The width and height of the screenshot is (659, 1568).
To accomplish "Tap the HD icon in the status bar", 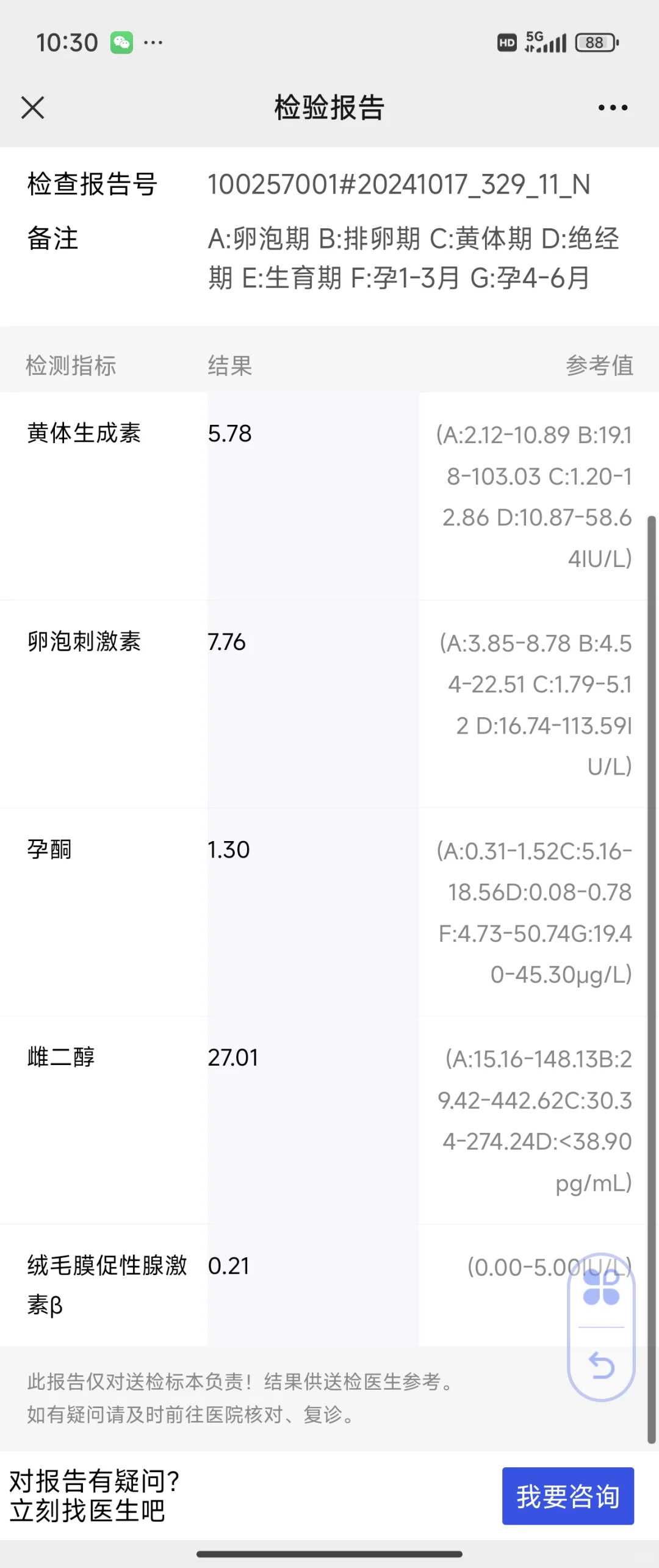I will point(506,42).
